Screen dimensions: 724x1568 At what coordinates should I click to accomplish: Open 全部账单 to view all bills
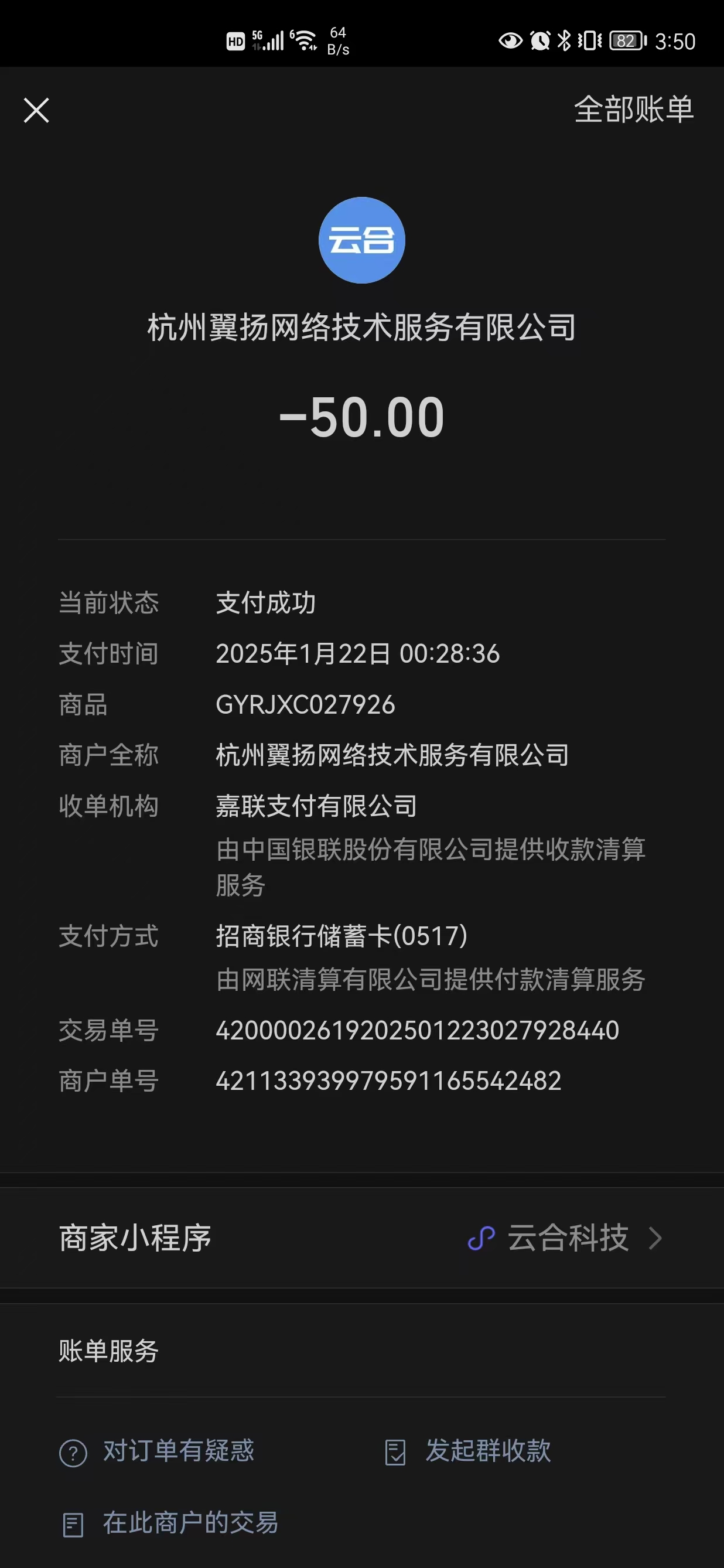pyautogui.click(x=633, y=110)
